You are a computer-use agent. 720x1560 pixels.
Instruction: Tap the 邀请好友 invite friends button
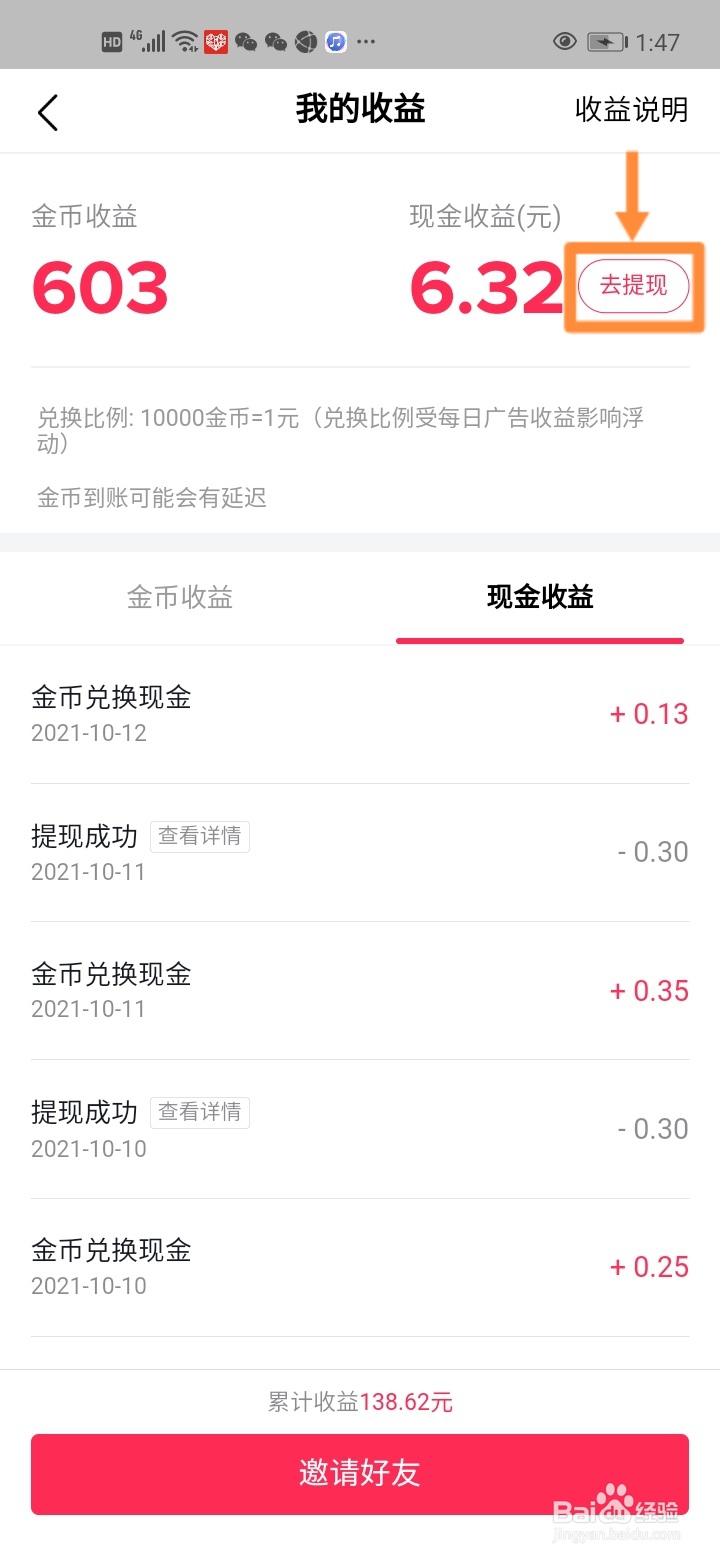[360, 1474]
